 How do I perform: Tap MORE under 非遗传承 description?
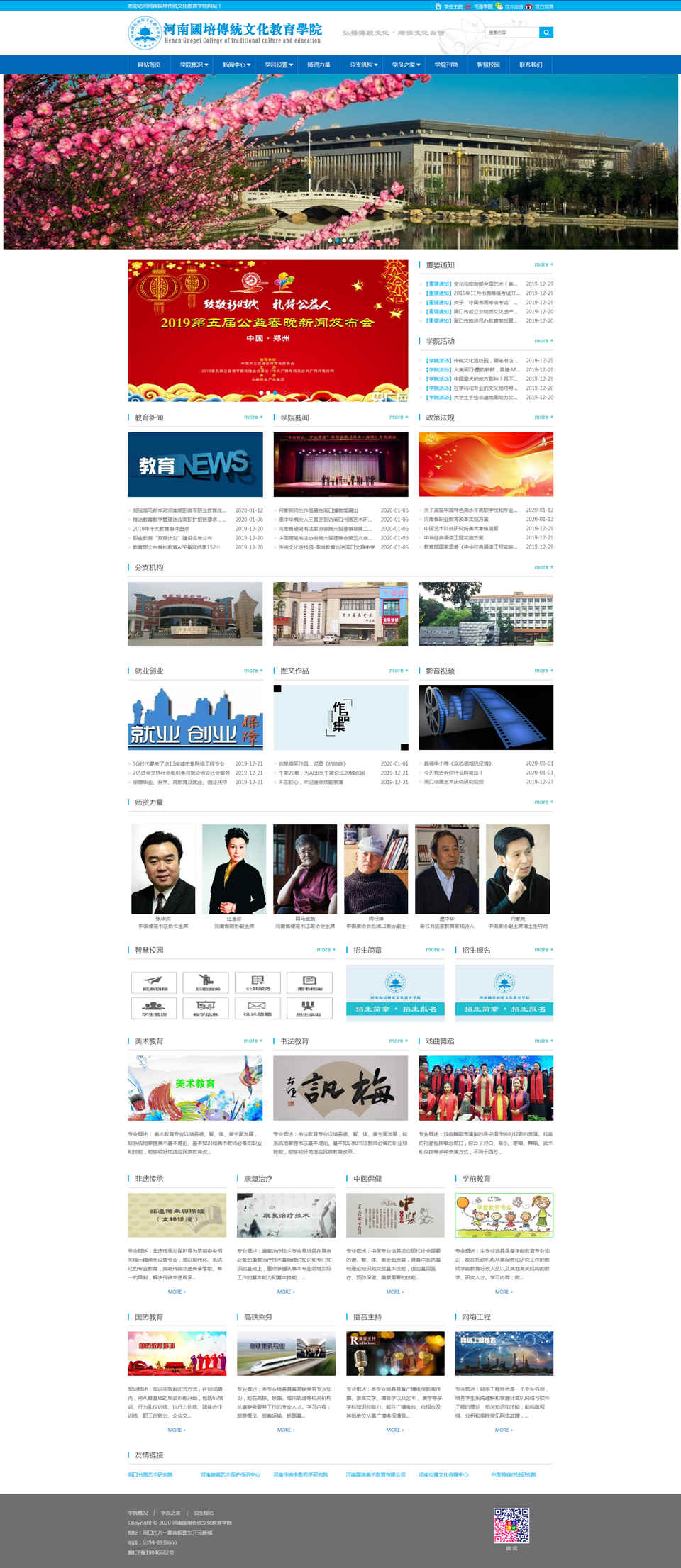pos(177,1292)
